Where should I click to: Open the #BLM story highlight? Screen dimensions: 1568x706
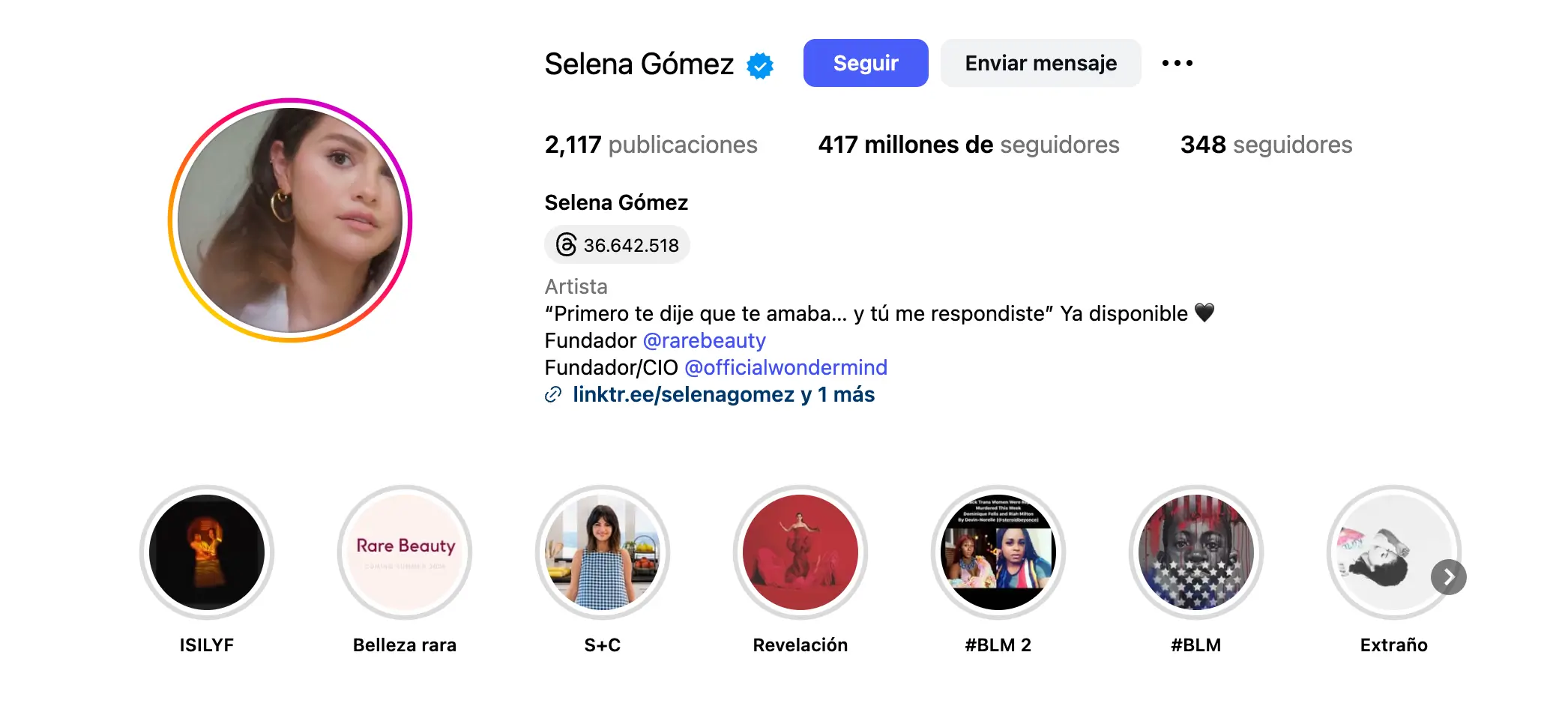(x=1196, y=552)
